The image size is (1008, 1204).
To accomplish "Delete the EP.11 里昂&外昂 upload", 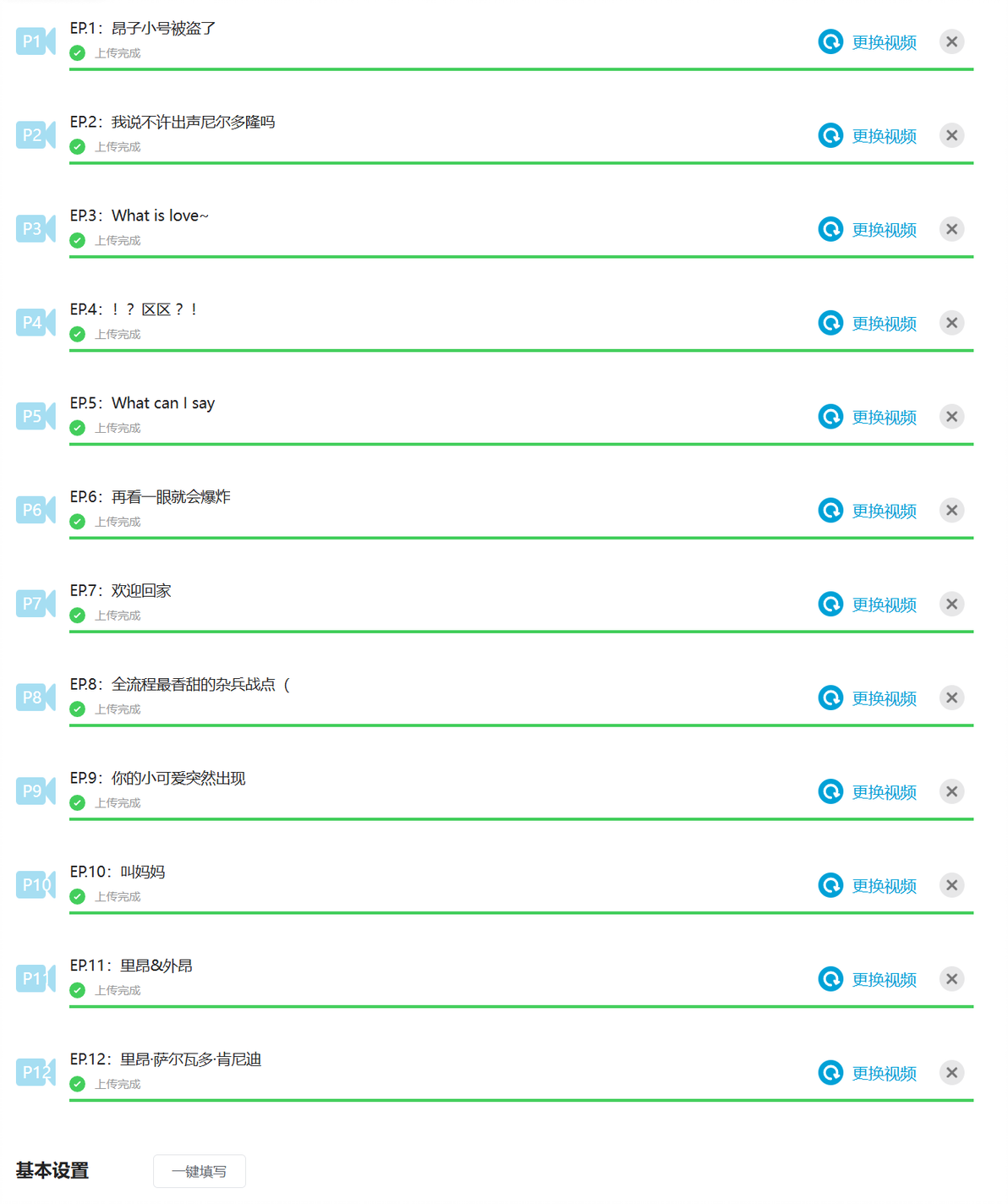I will coord(952,979).
